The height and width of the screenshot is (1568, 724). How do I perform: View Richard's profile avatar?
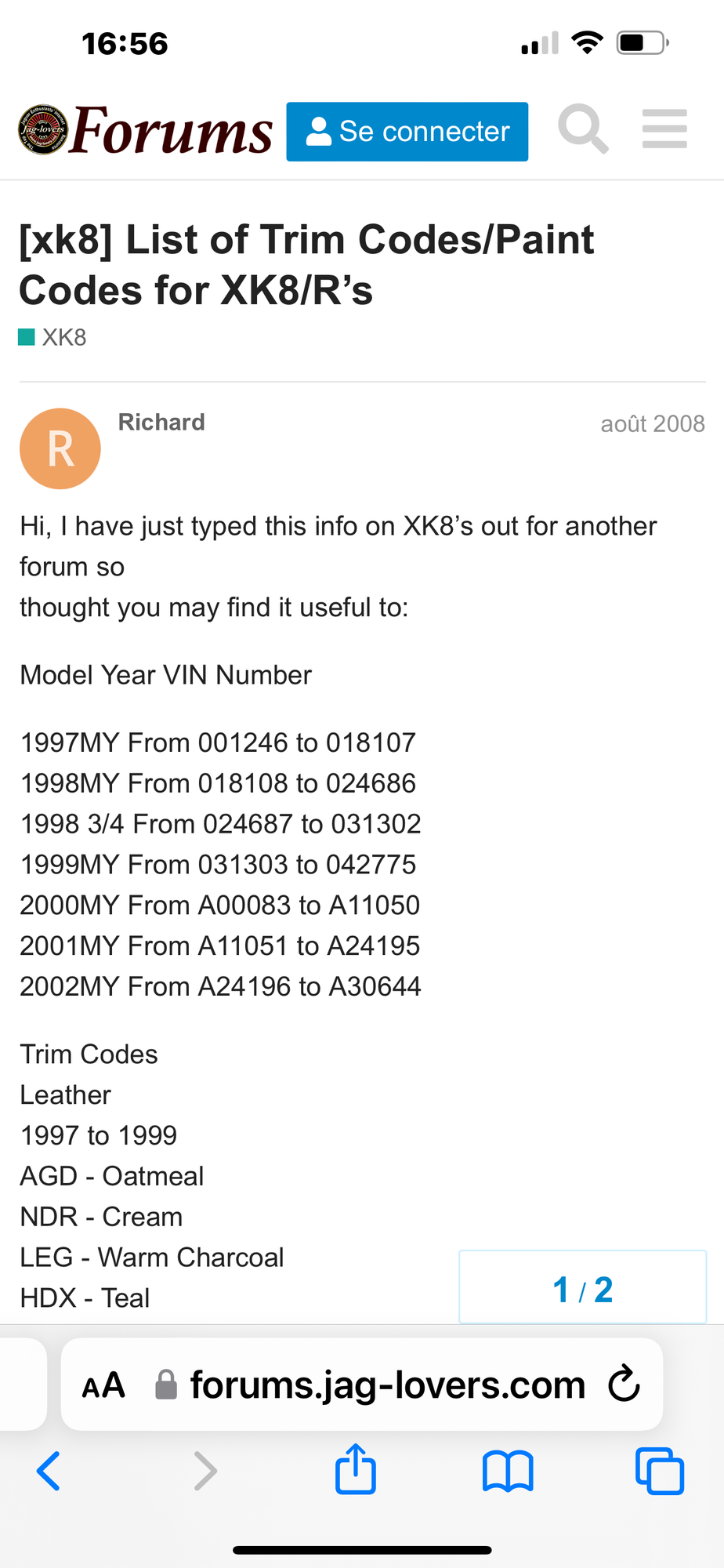[60, 449]
